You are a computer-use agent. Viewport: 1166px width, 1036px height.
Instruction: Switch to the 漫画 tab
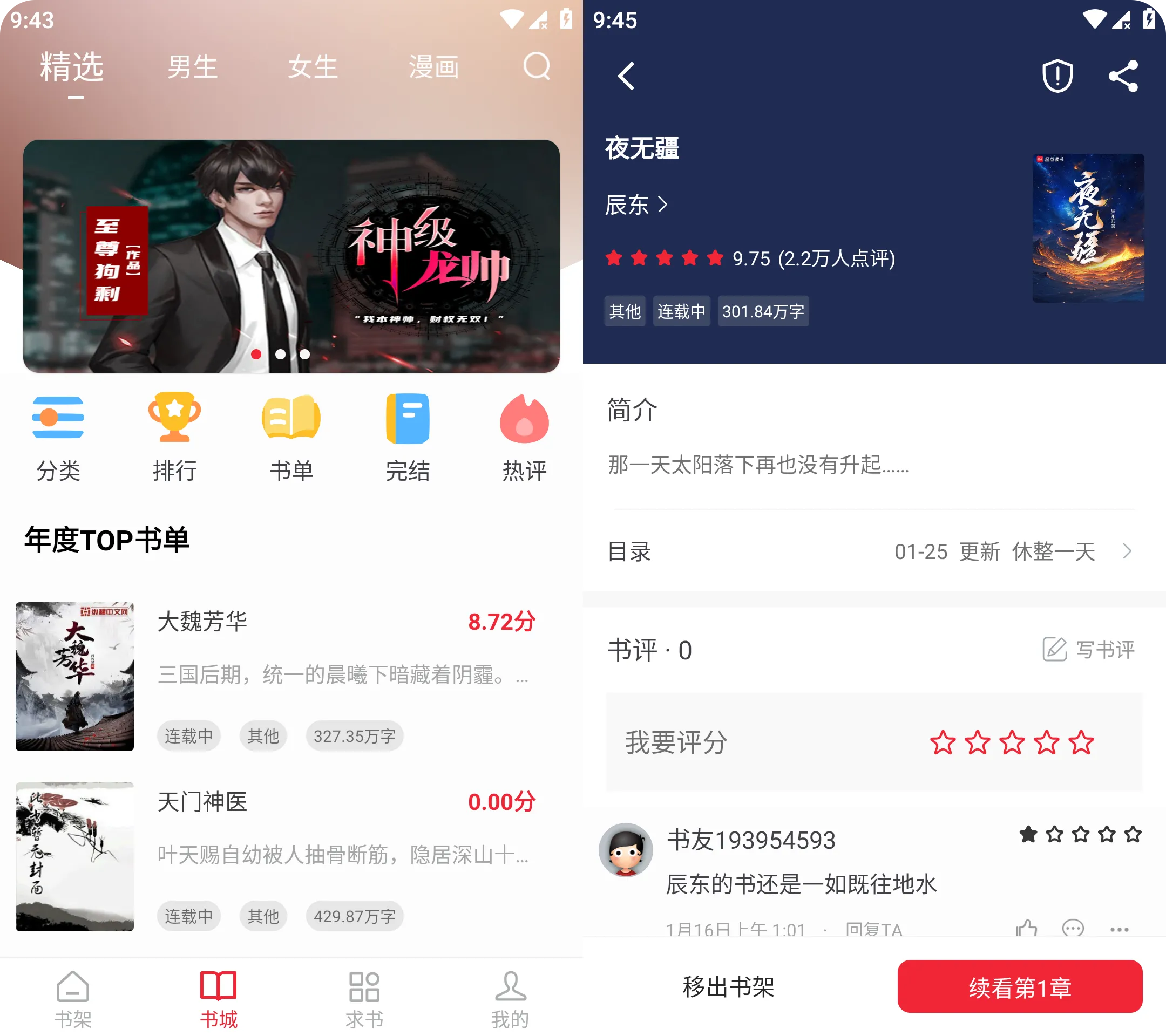tap(433, 67)
